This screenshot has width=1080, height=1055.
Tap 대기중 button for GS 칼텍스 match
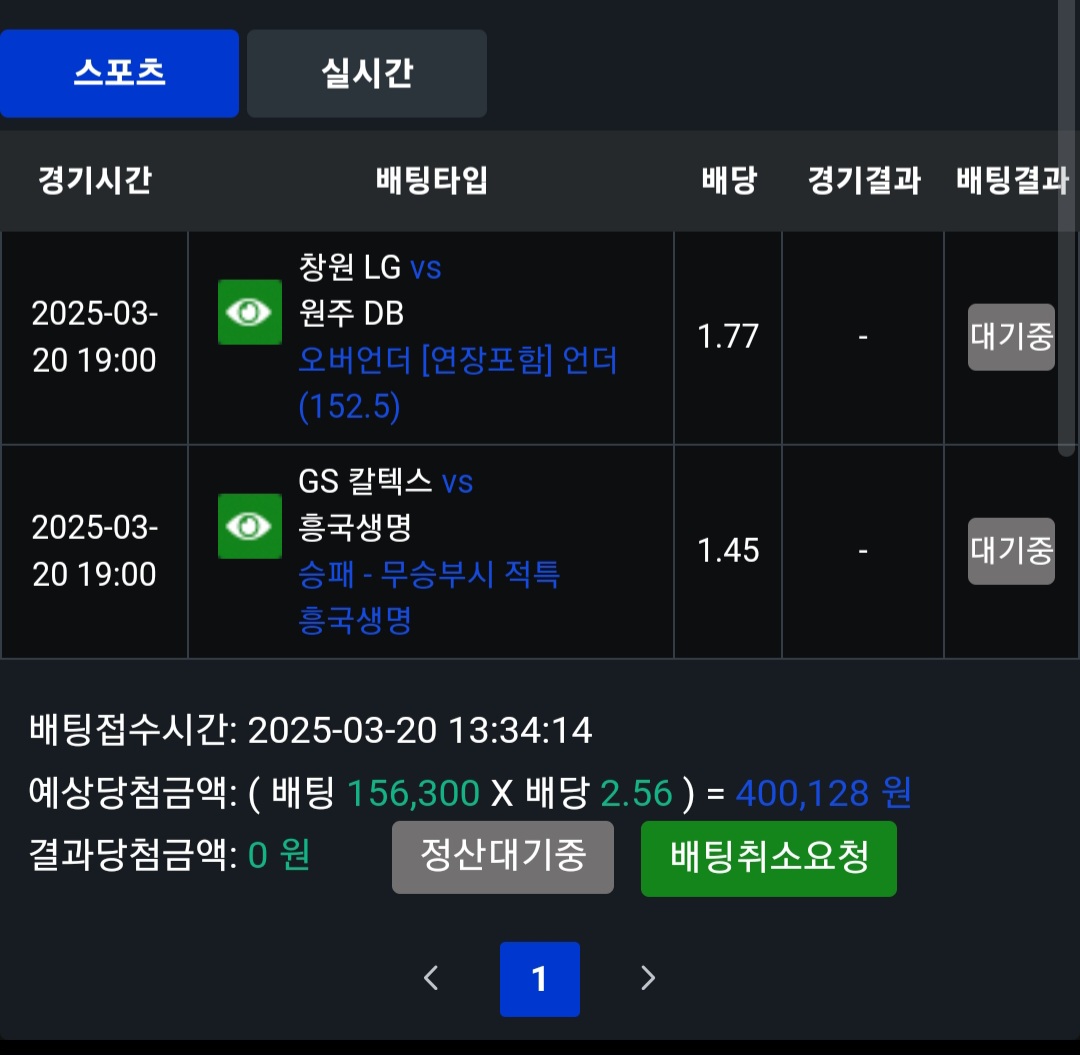pos(1011,551)
